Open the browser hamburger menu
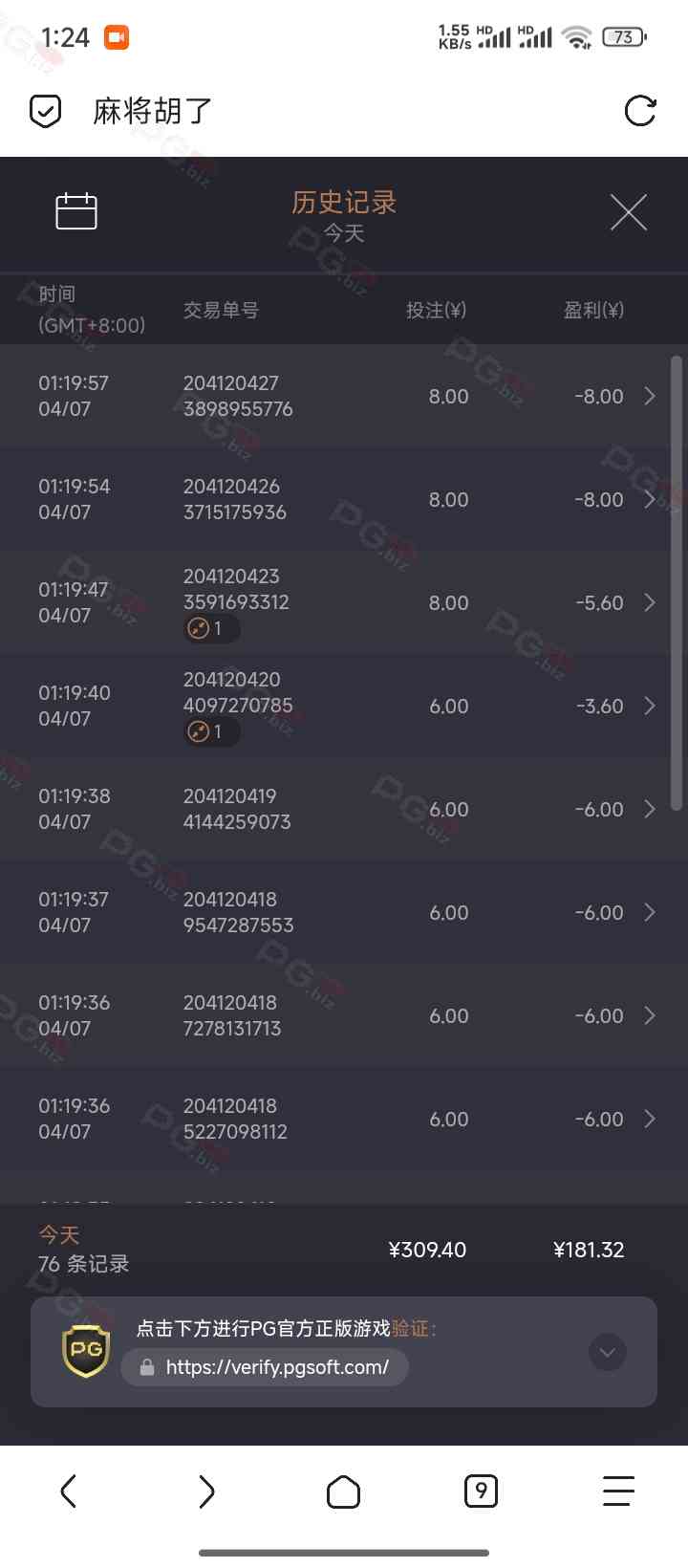This screenshot has height=1568, width=688. point(618,1492)
